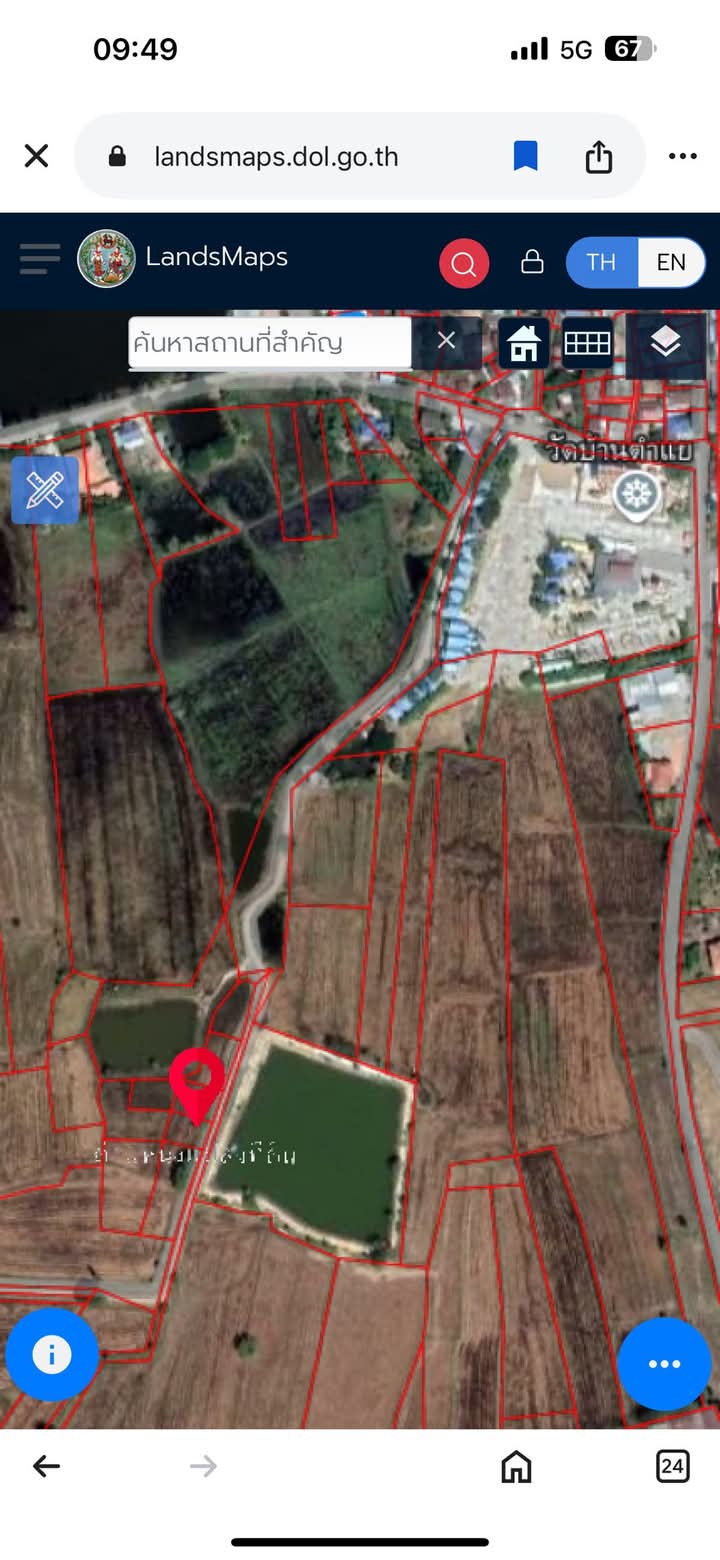This screenshot has width=720, height=1560.
Task: Go back to the previous page
Action: [46, 1466]
